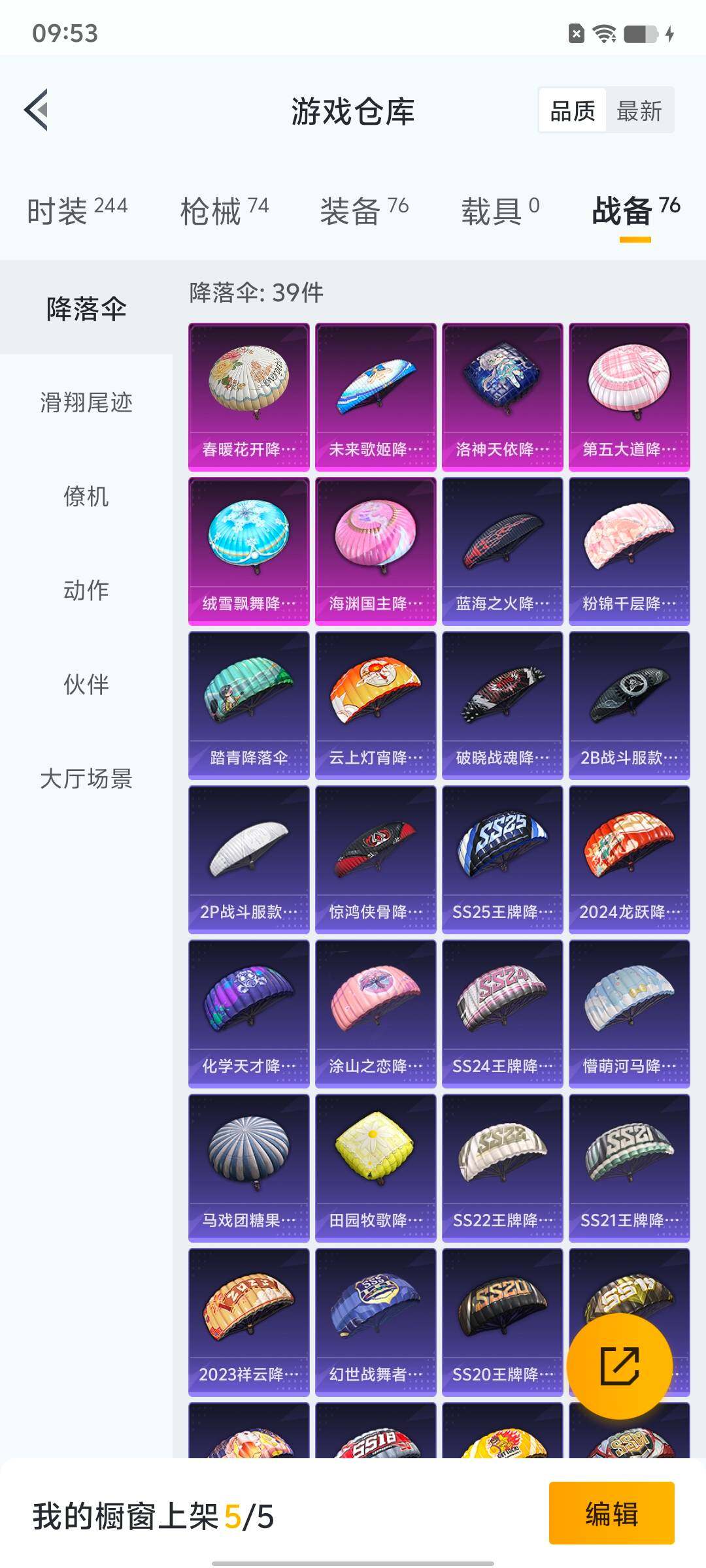The image size is (706, 1568).
Task: Choose 动作 from the side list
Action: [x=86, y=591]
